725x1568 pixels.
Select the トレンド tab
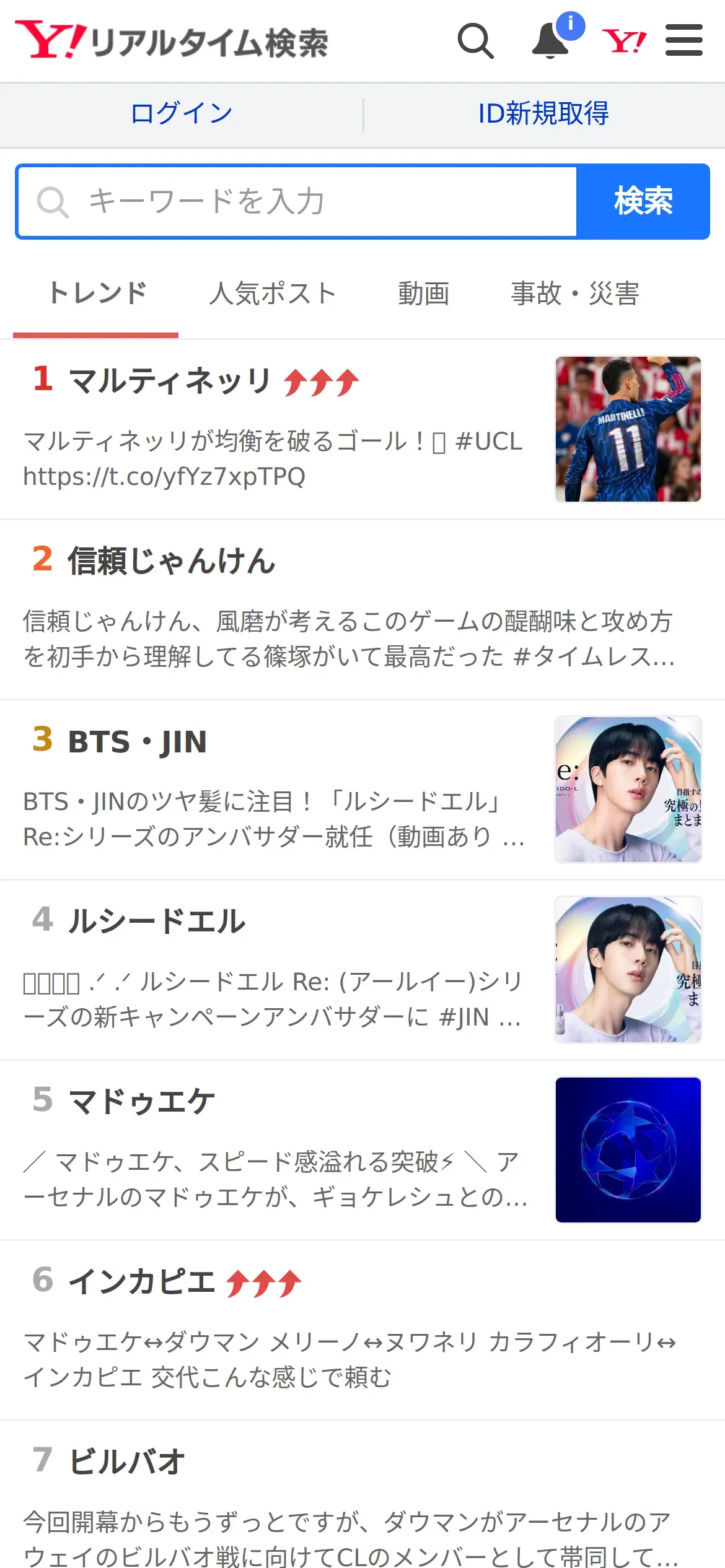click(97, 294)
